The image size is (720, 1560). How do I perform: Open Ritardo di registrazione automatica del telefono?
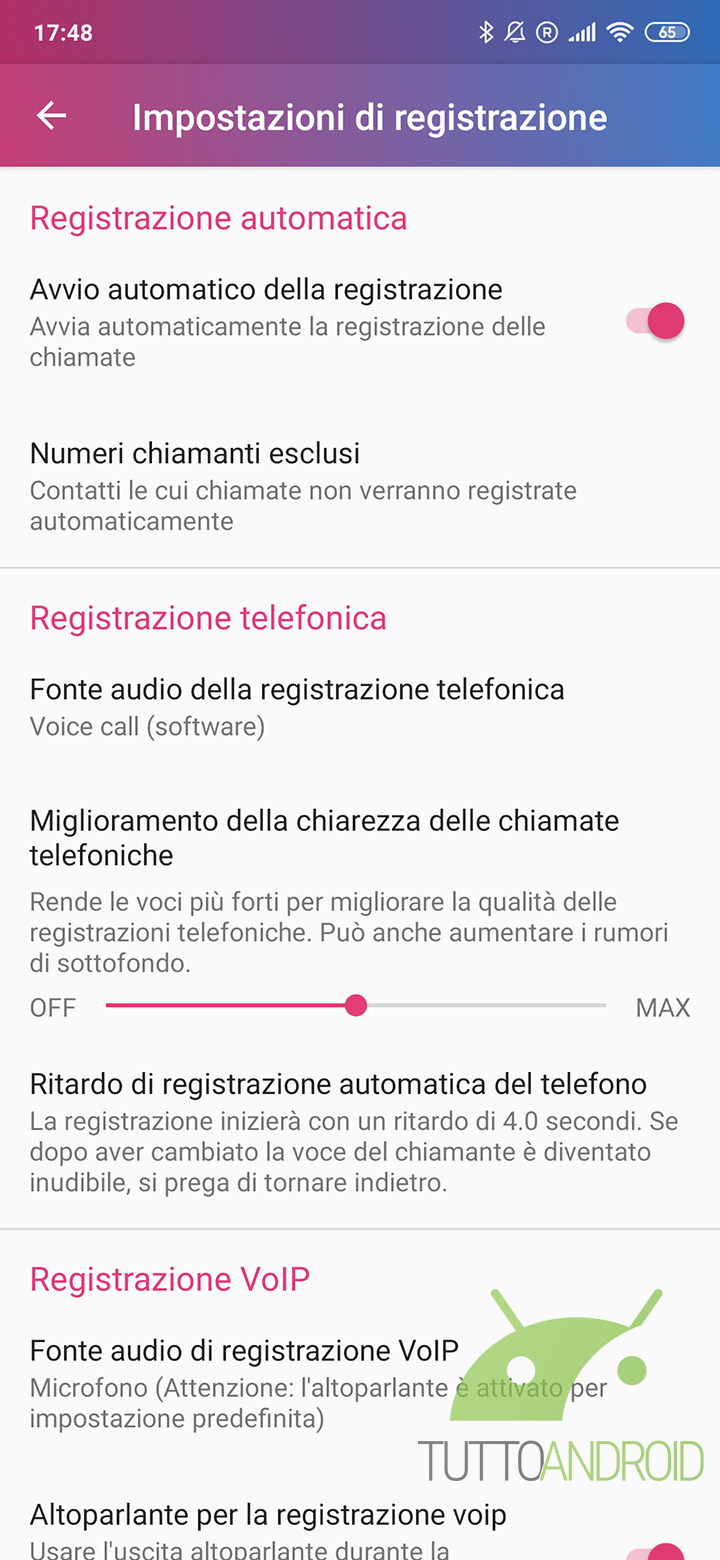340,1132
